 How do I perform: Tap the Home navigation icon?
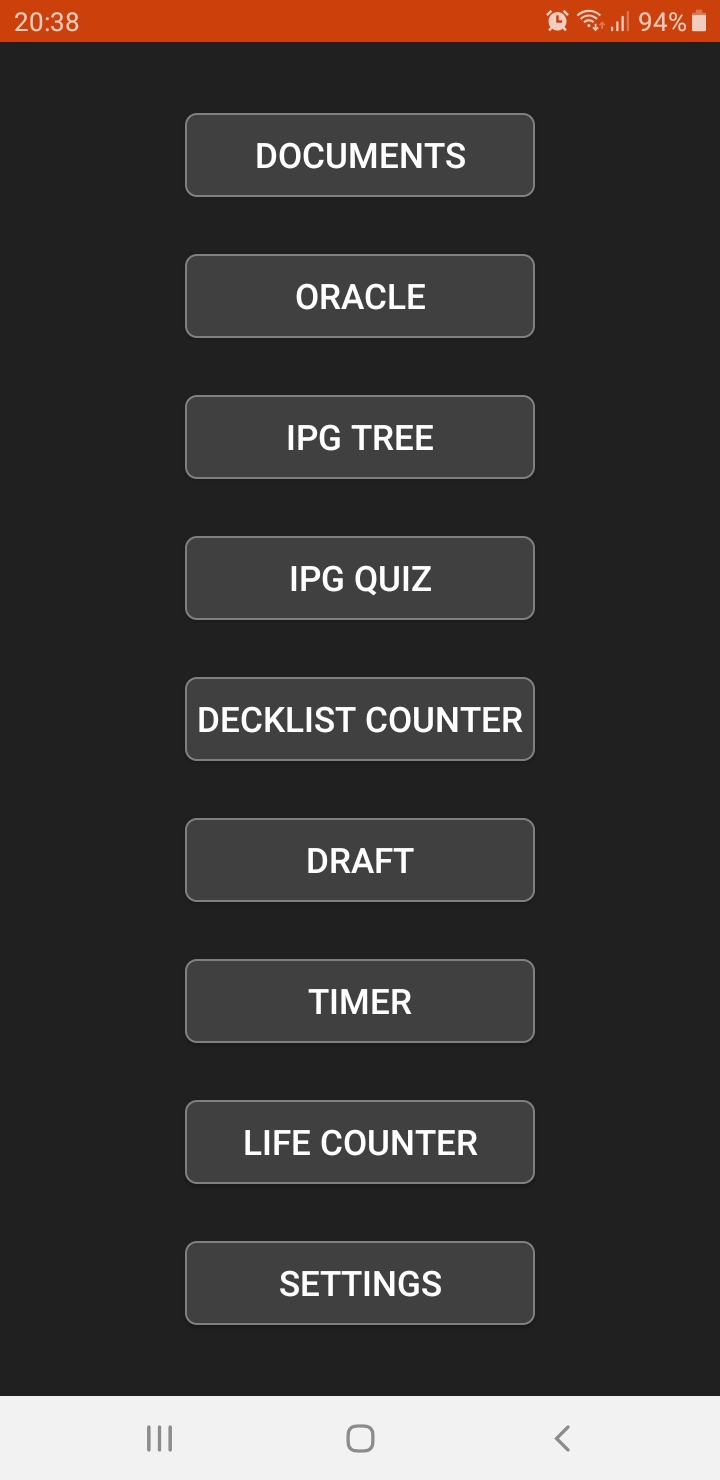[x=358, y=1438]
